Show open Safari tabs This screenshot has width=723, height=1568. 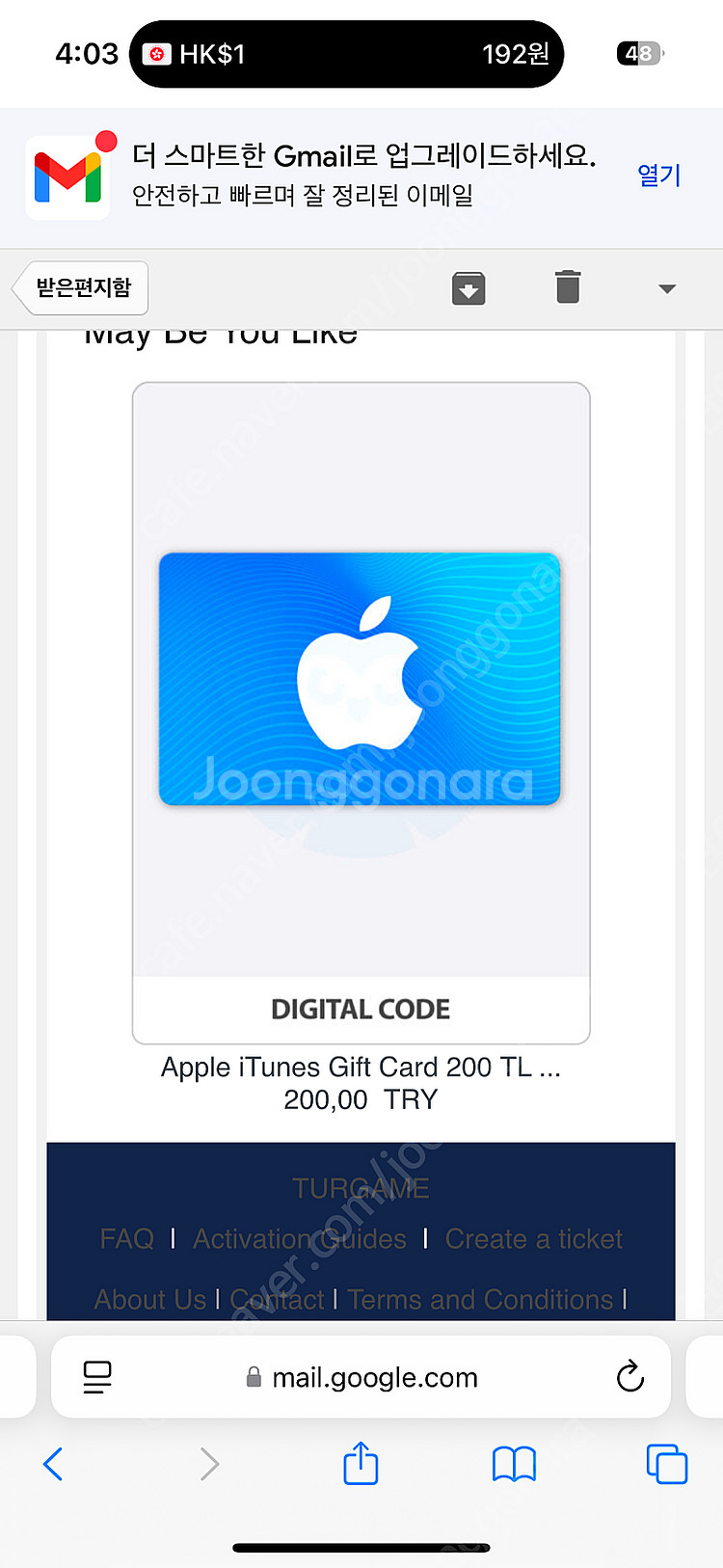(666, 1464)
